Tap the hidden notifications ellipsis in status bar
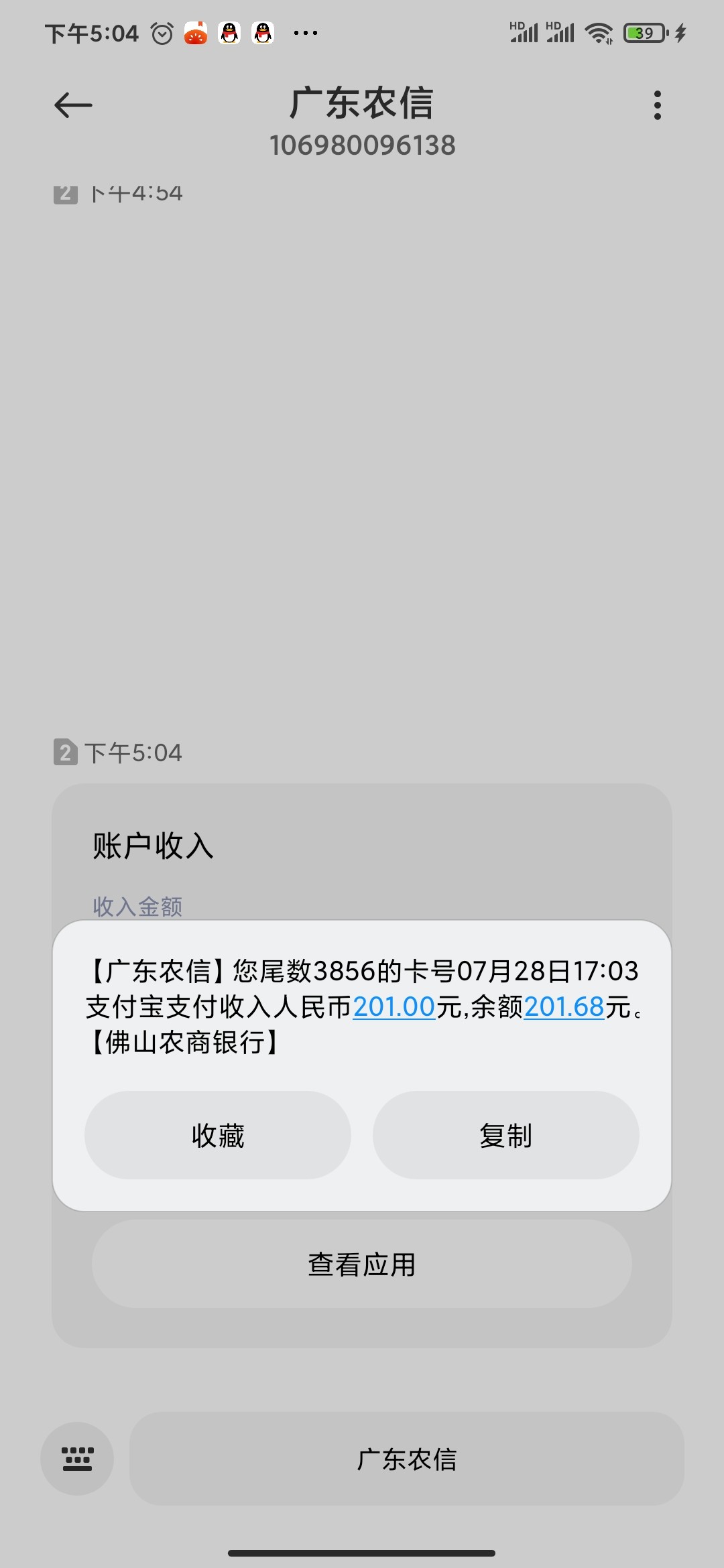724x1568 pixels. [x=305, y=31]
